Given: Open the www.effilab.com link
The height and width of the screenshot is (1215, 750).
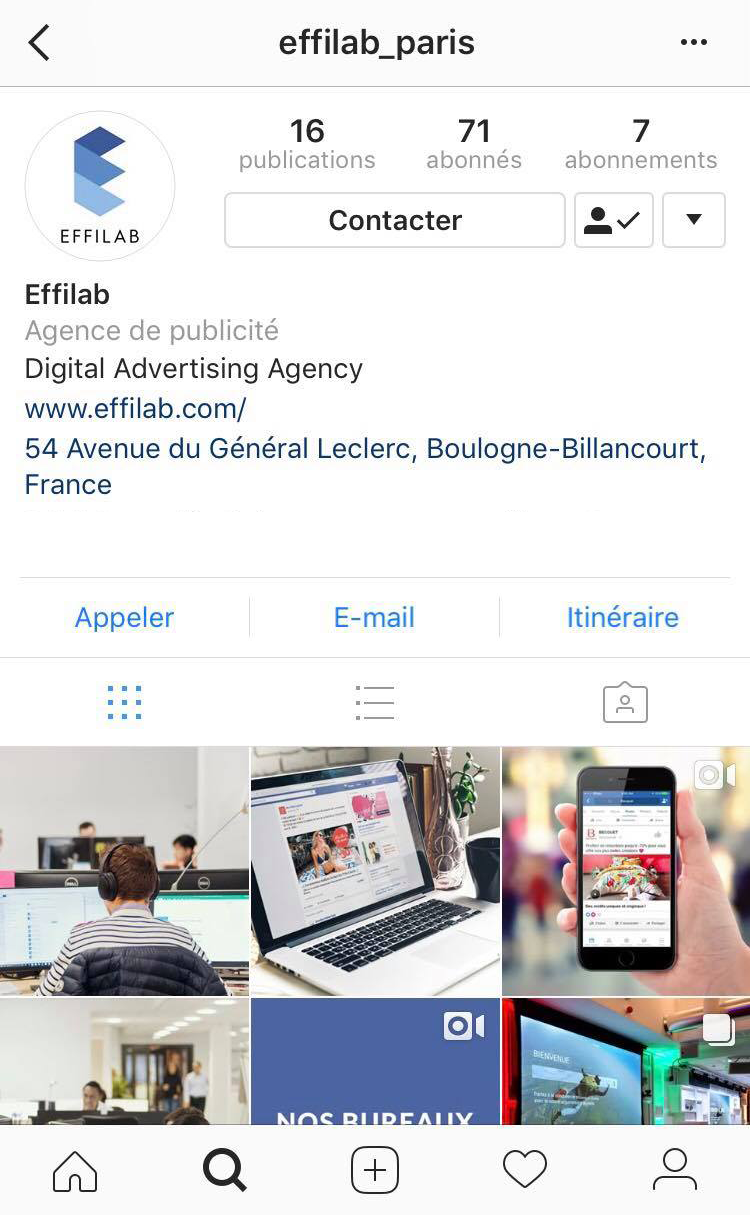Looking at the screenshot, I should coord(135,408).
